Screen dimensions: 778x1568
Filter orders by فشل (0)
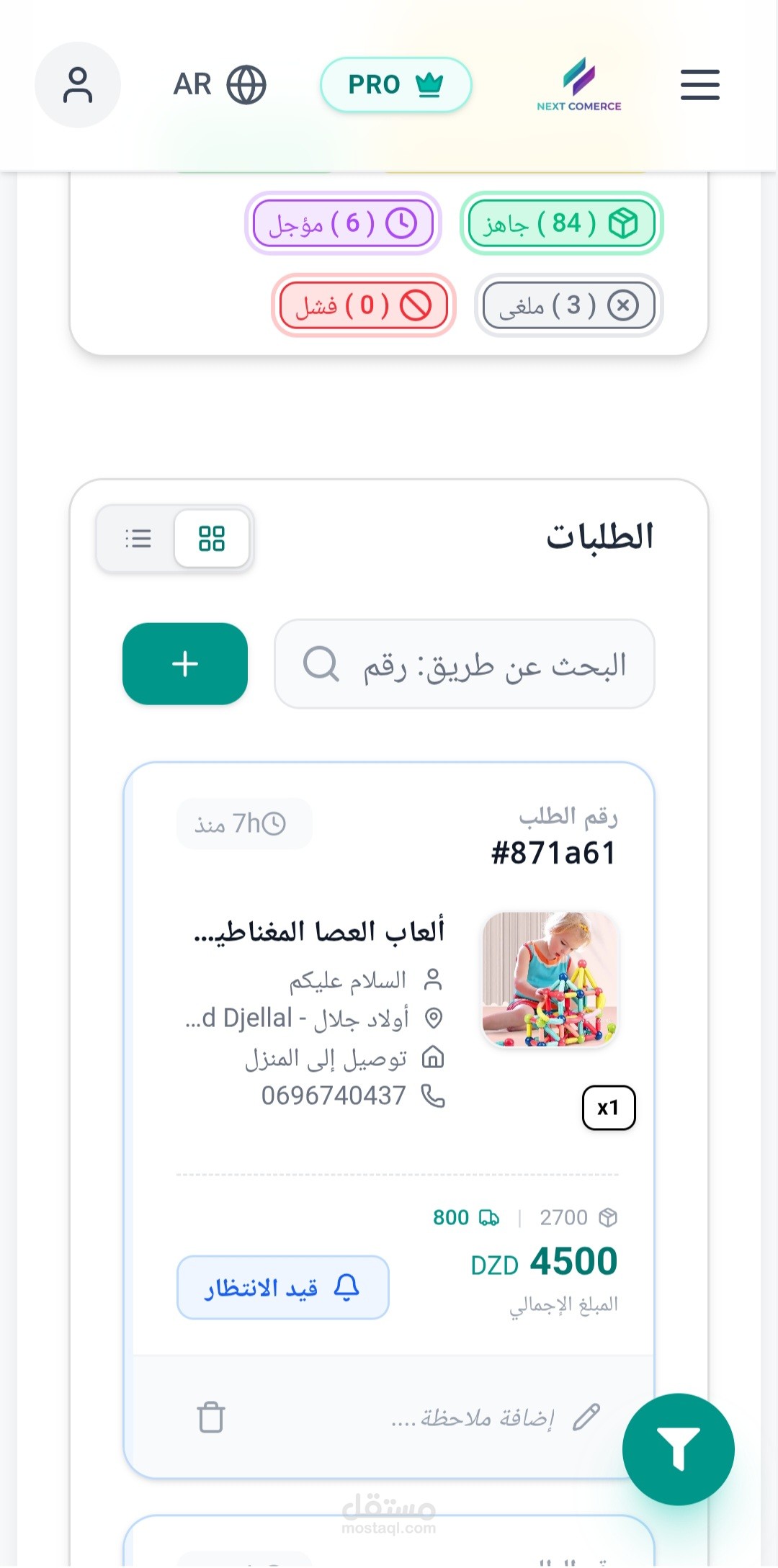pos(364,306)
